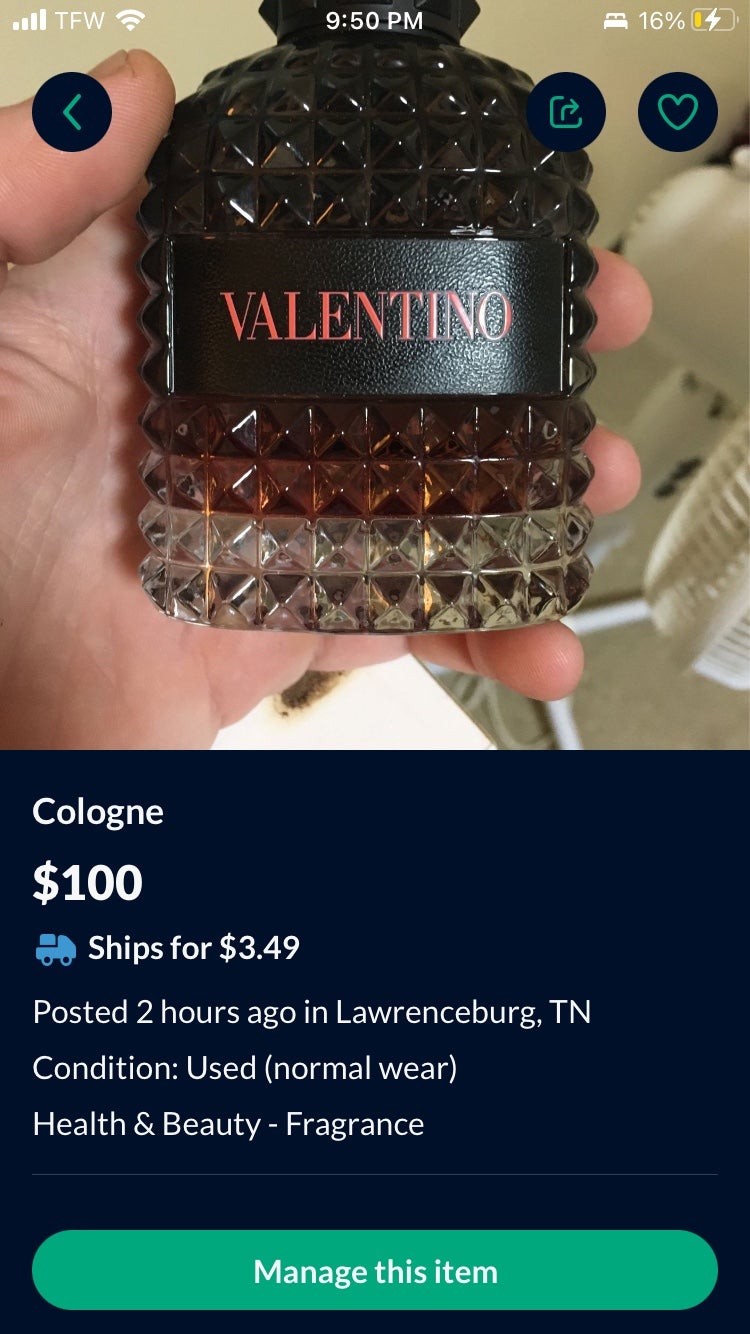750x1334 pixels.
Task: Save the listing with the heart icon
Action: 677,112
